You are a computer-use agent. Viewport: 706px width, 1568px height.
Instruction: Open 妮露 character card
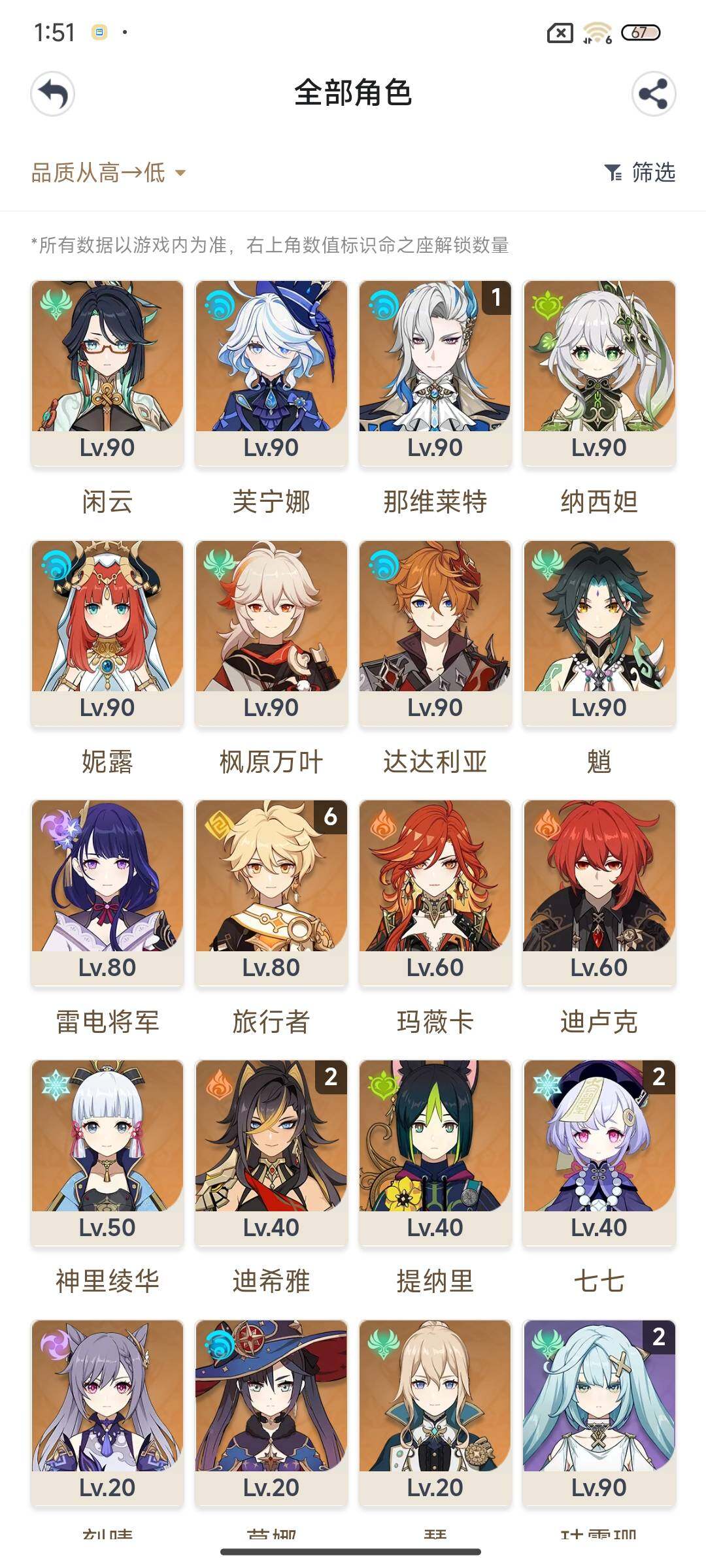pos(107,632)
